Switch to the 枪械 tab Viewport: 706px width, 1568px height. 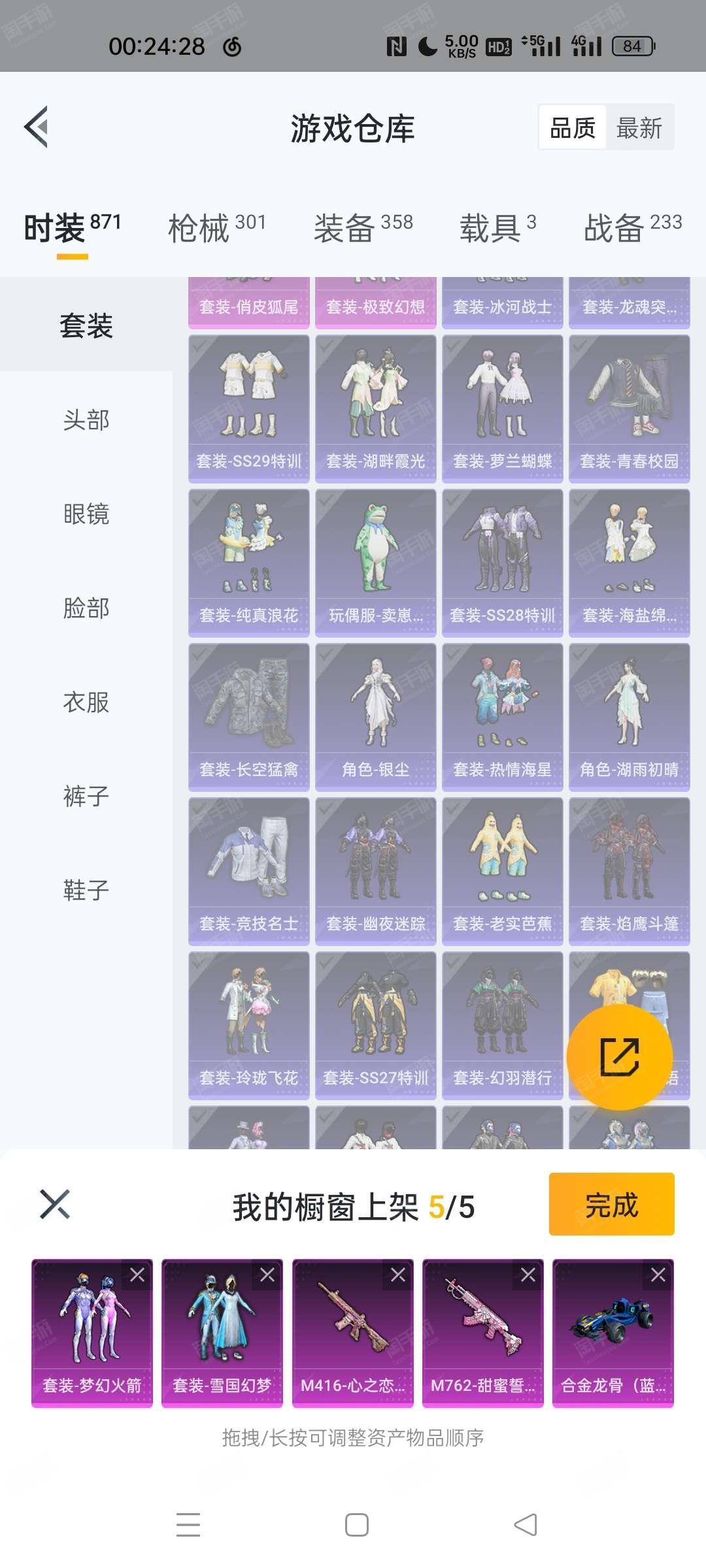217,229
